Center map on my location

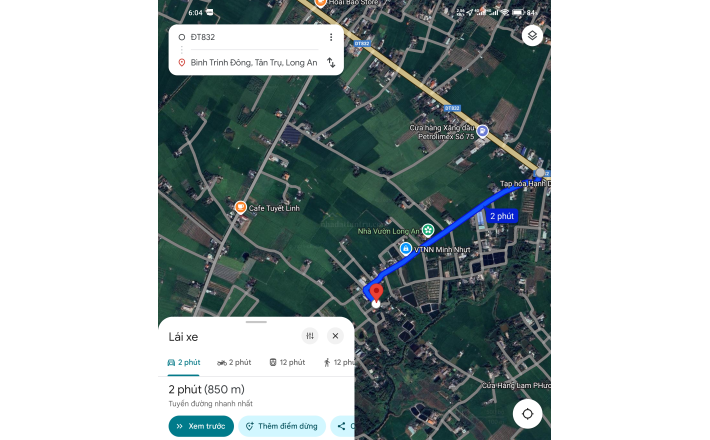pyautogui.click(x=527, y=413)
